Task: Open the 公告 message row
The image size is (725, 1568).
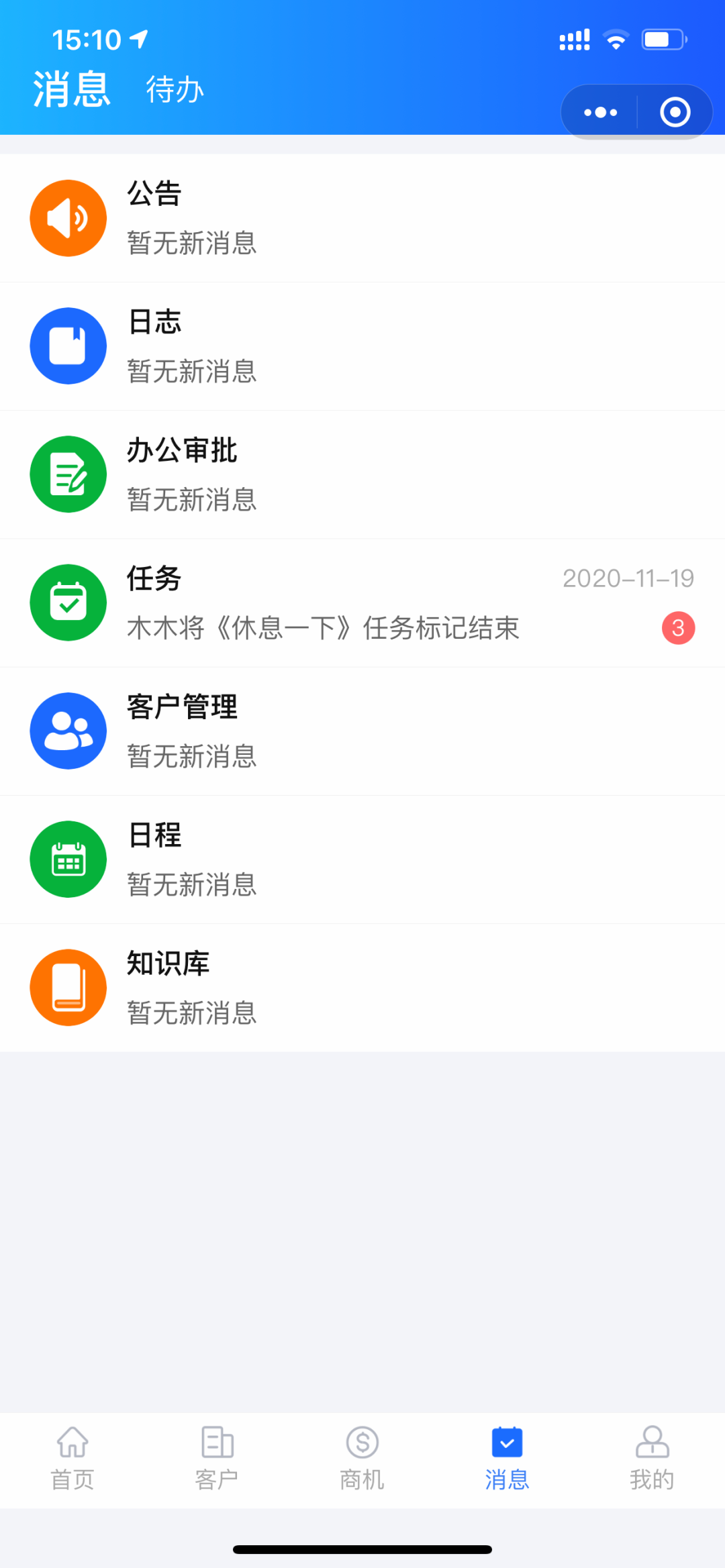Action: coord(362,218)
